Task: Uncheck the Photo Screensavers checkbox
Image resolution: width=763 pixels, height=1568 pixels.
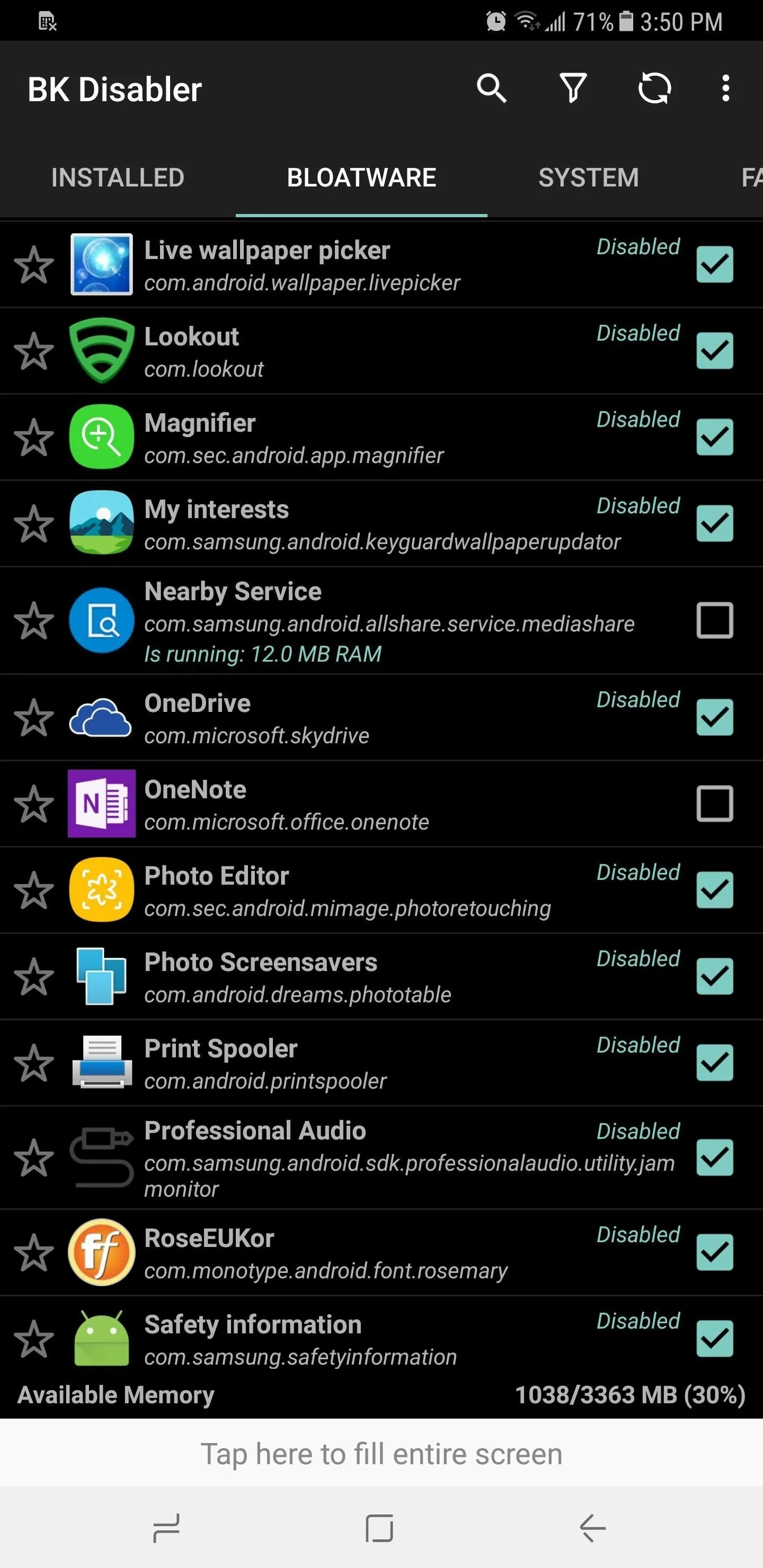Action: click(714, 976)
